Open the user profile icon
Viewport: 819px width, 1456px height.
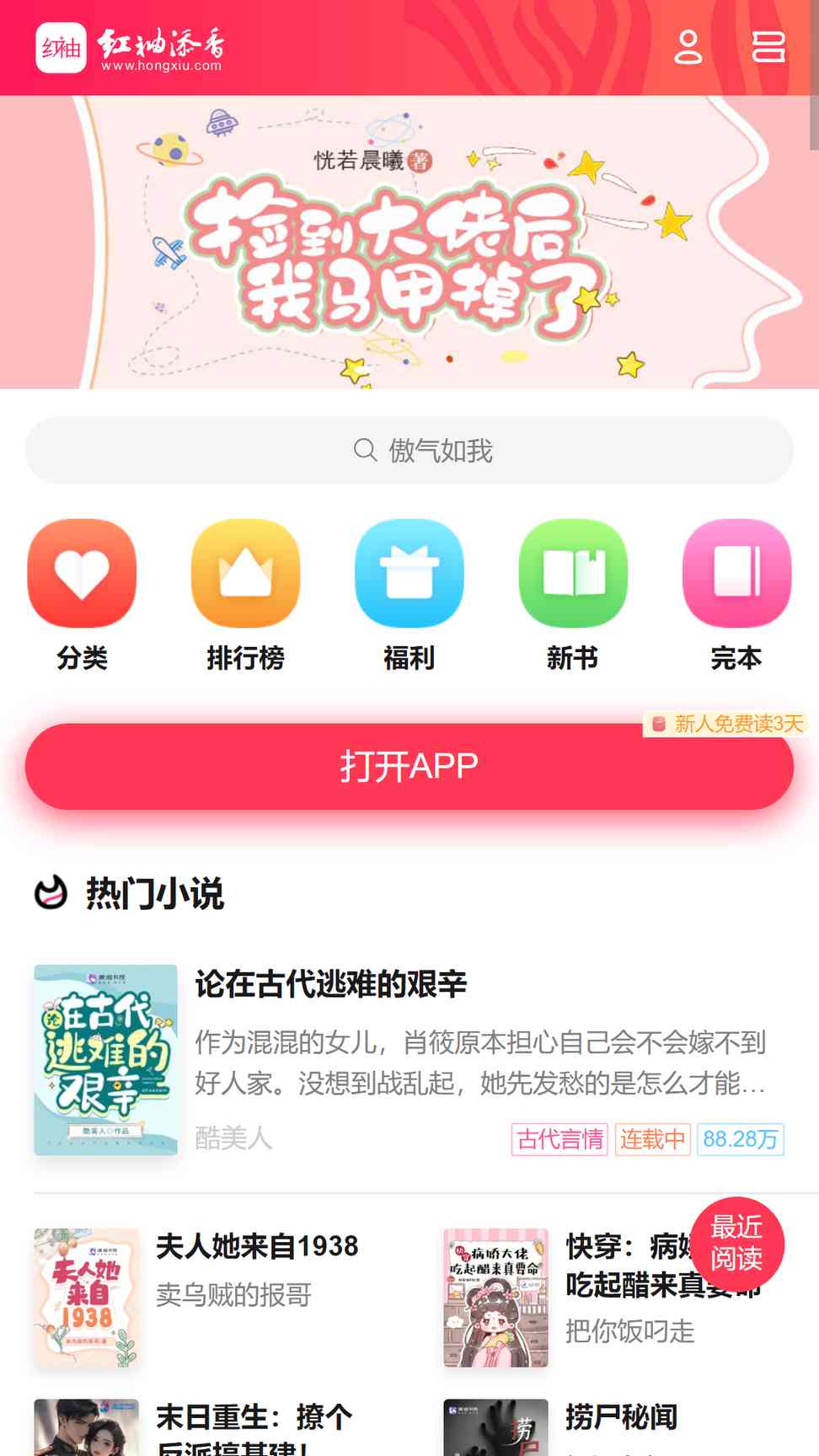click(x=688, y=47)
